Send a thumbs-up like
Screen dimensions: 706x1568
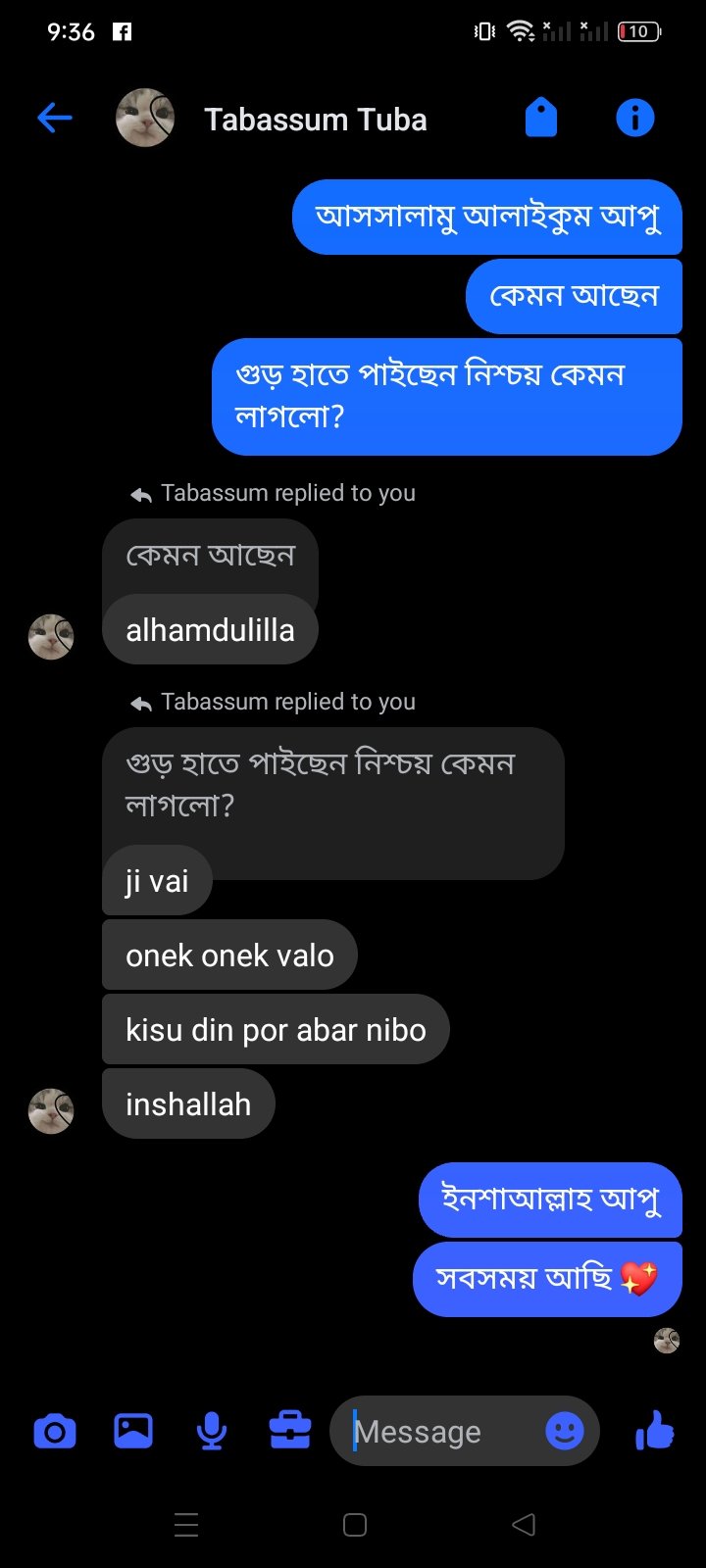(655, 1432)
